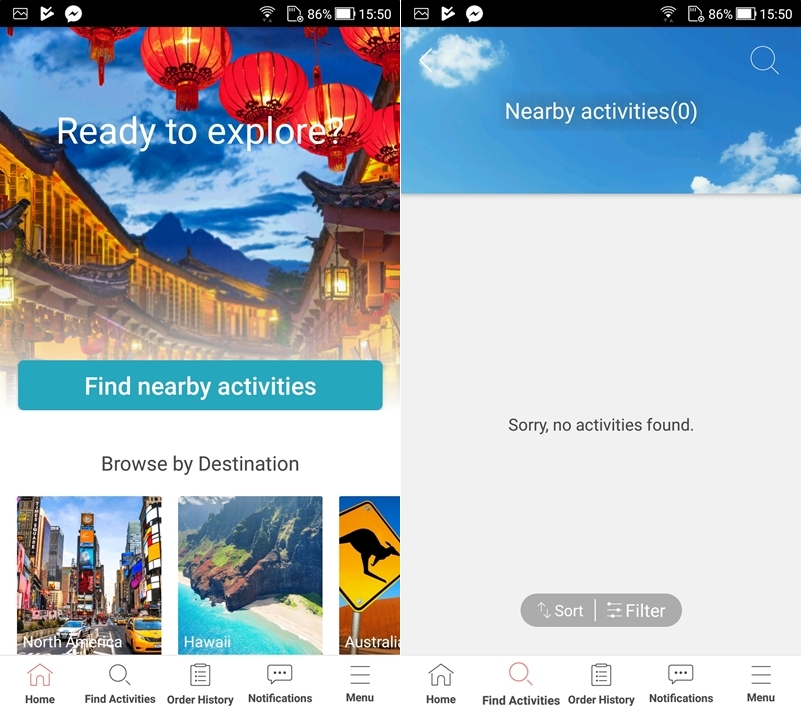801x711 pixels.
Task: Open the Filter options
Action: point(637,610)
